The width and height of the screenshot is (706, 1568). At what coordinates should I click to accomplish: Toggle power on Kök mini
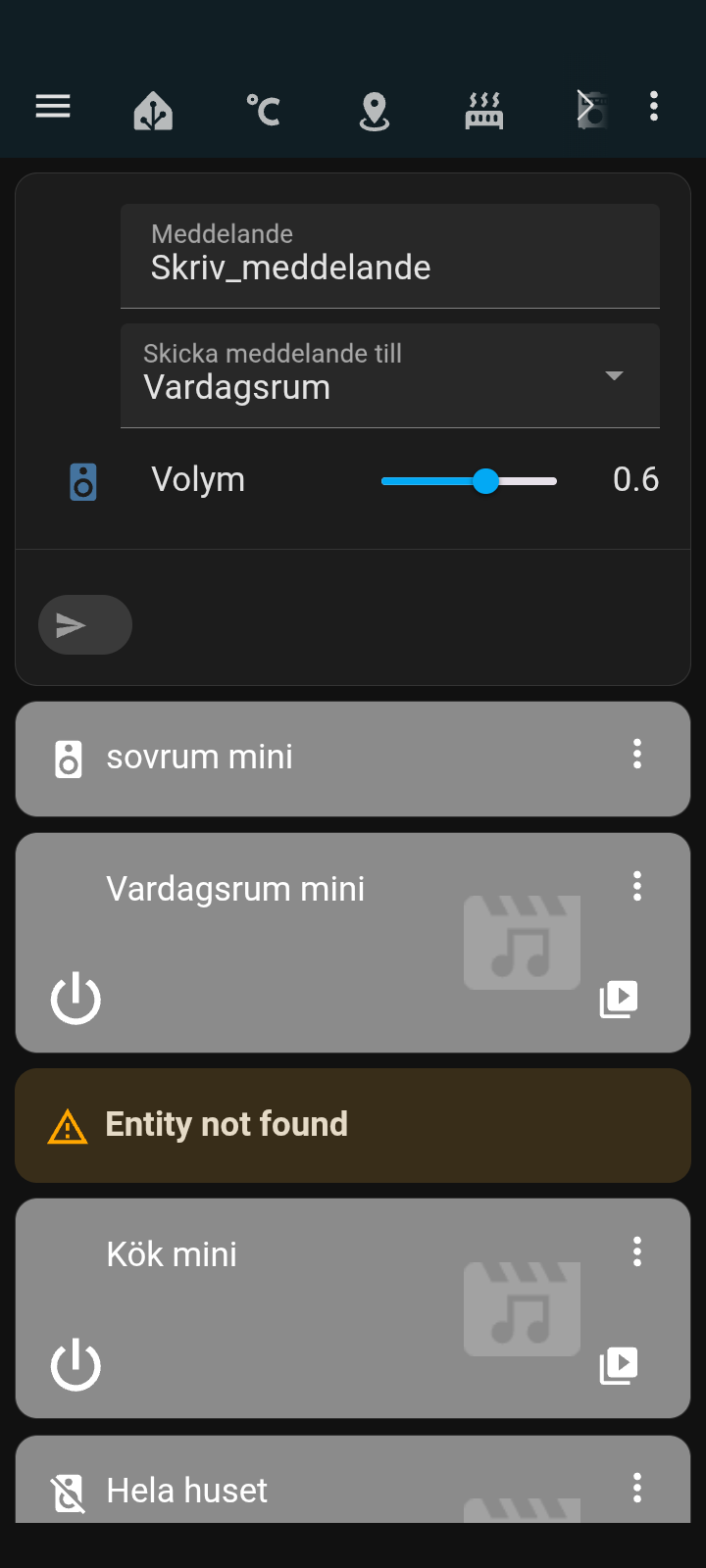tap(76, 1365)
